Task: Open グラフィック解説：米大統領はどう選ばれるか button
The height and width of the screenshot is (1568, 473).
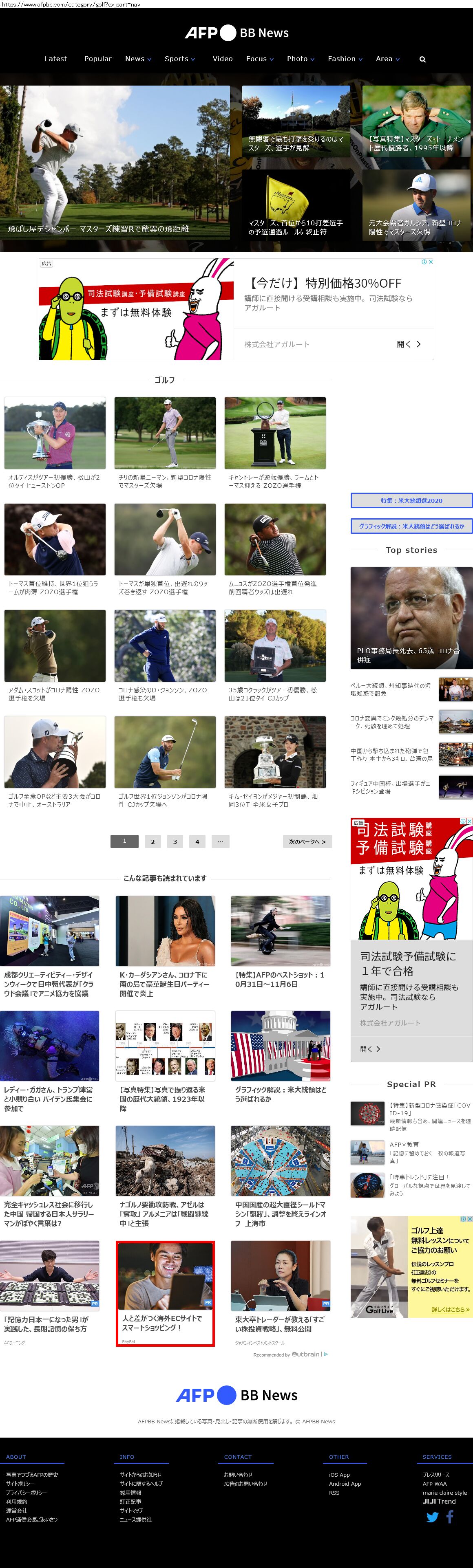Action: (x=411, y=526)
